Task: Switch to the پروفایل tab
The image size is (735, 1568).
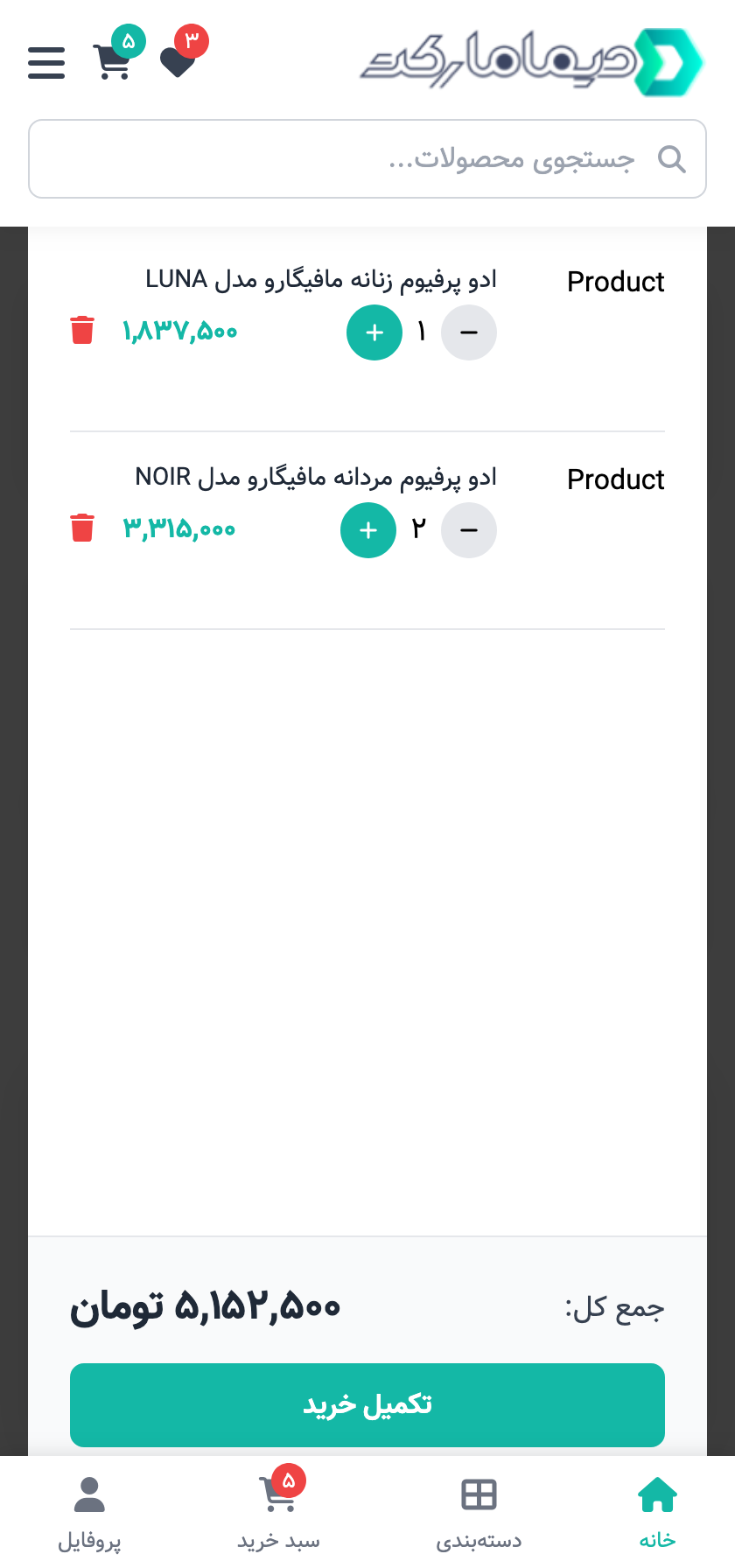Action: point(89,1511)
